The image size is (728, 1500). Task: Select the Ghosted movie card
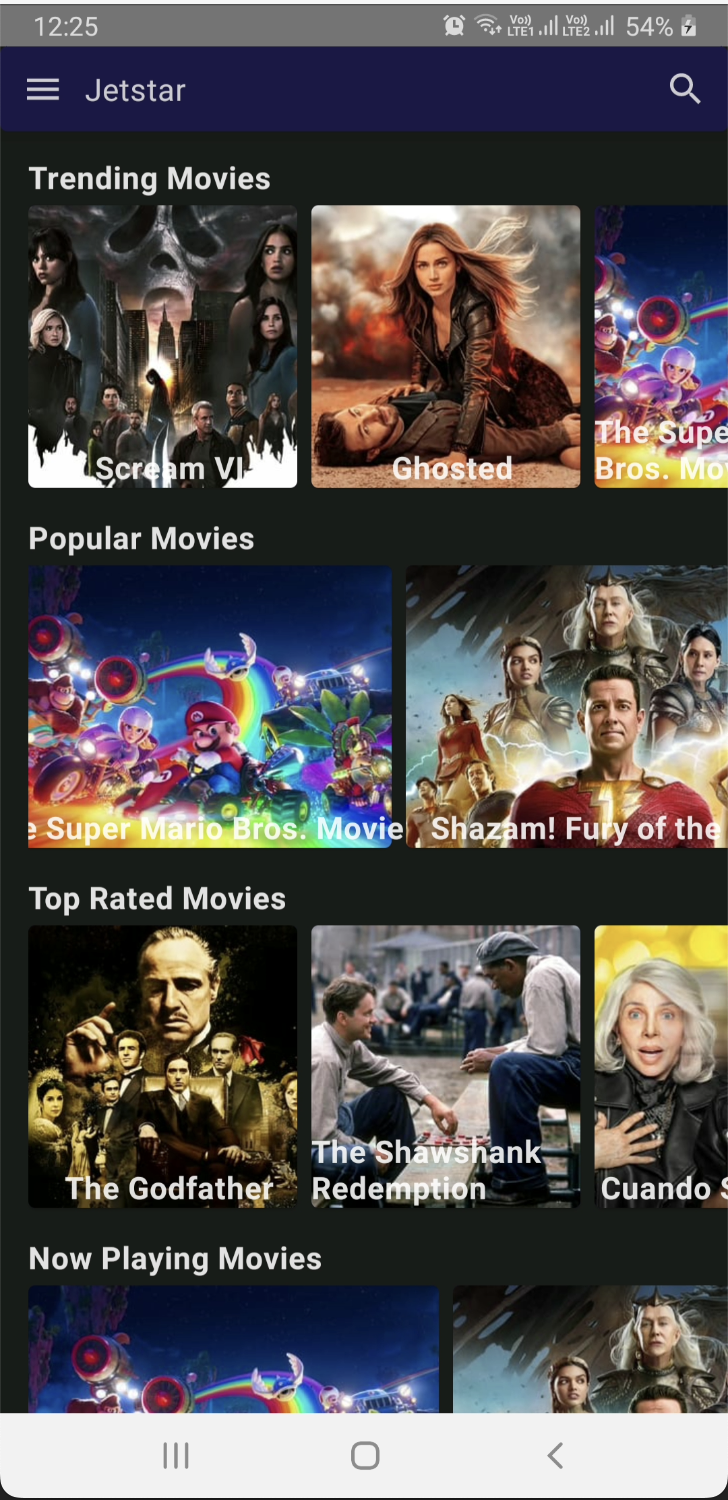tap(446, 347)
